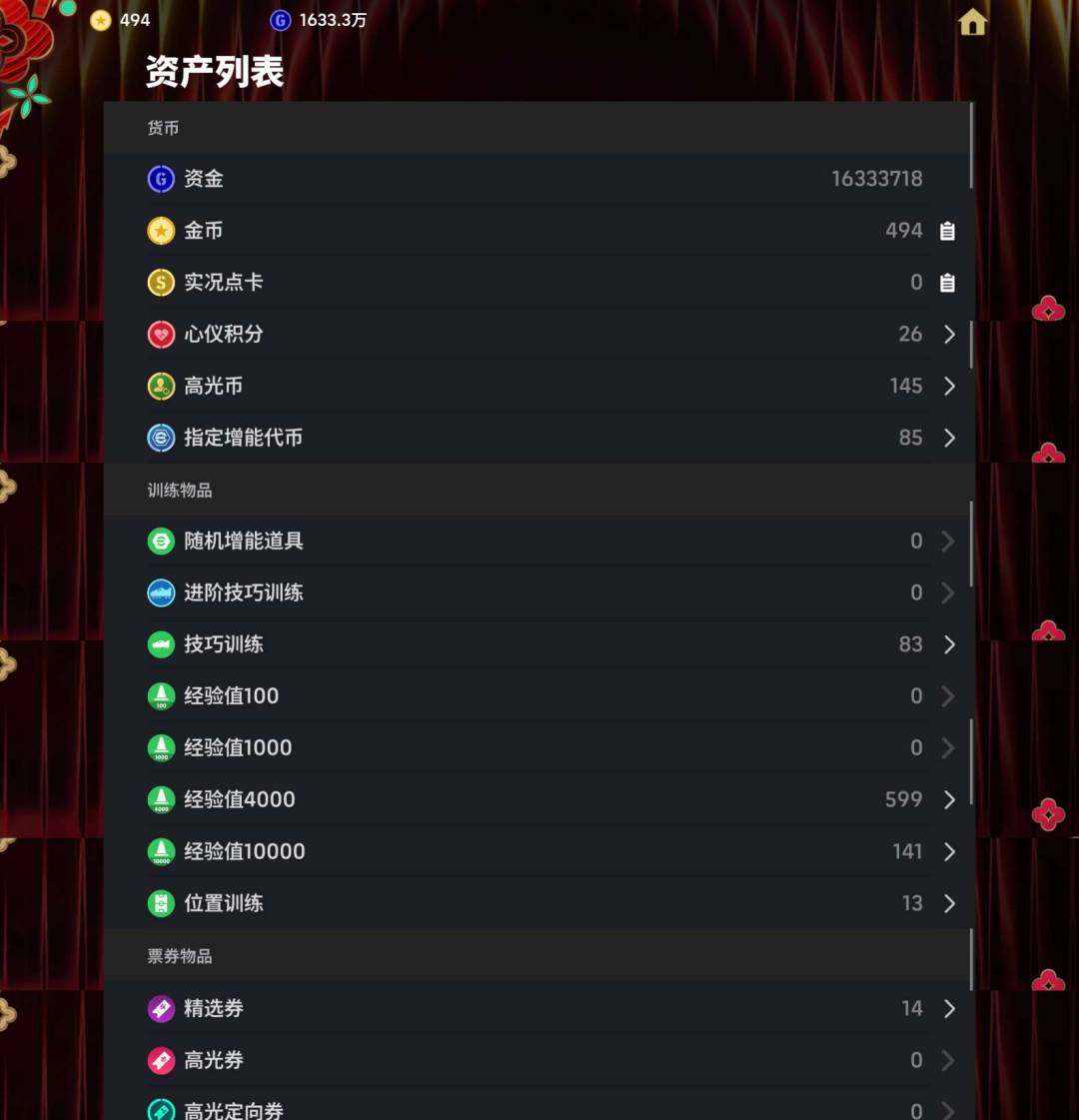This screenshot has height=1120, width=1079.
Task: Select the 心仪积分 heart icon
Action: tap(161, 335)
